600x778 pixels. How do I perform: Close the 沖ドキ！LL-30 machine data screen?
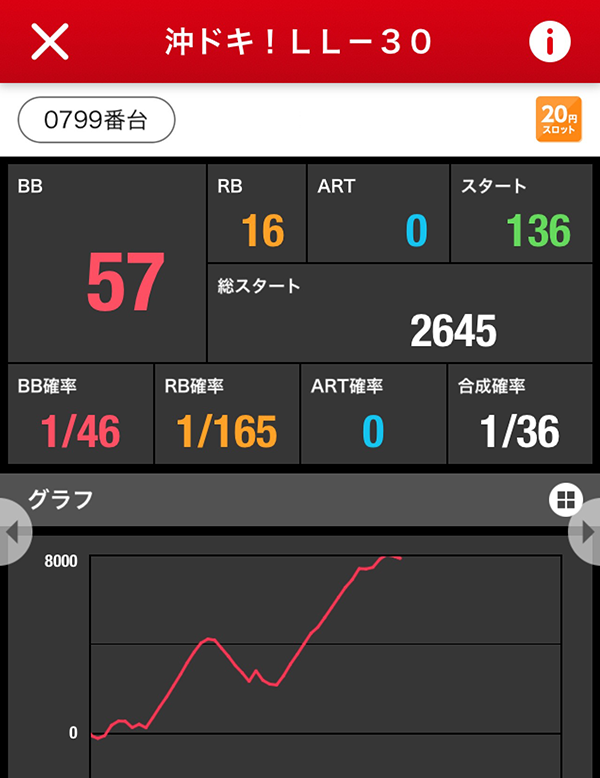click(50, 41)
